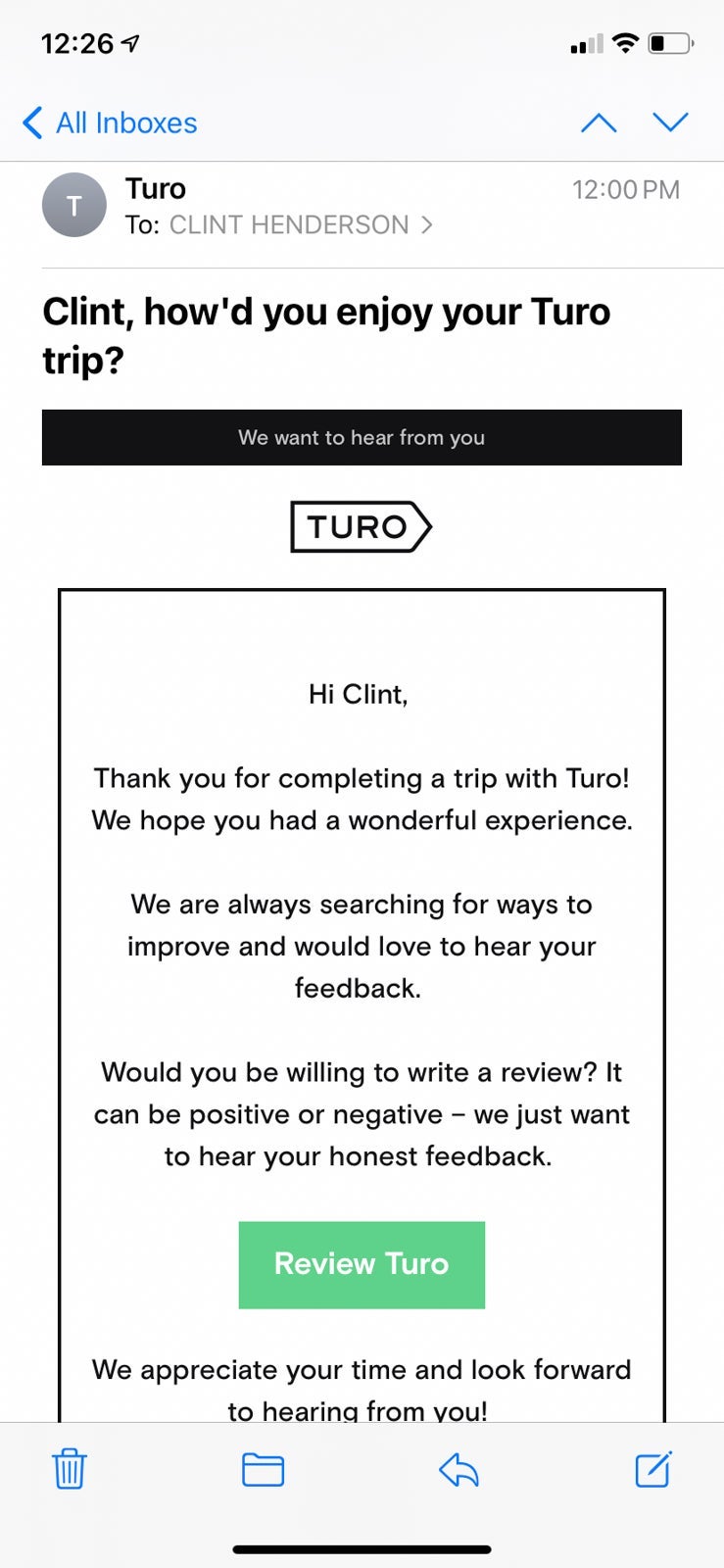Jump to the previous email with up arrow
Viewport: 724px width, 1568px height.
click(x=599, y=122)
